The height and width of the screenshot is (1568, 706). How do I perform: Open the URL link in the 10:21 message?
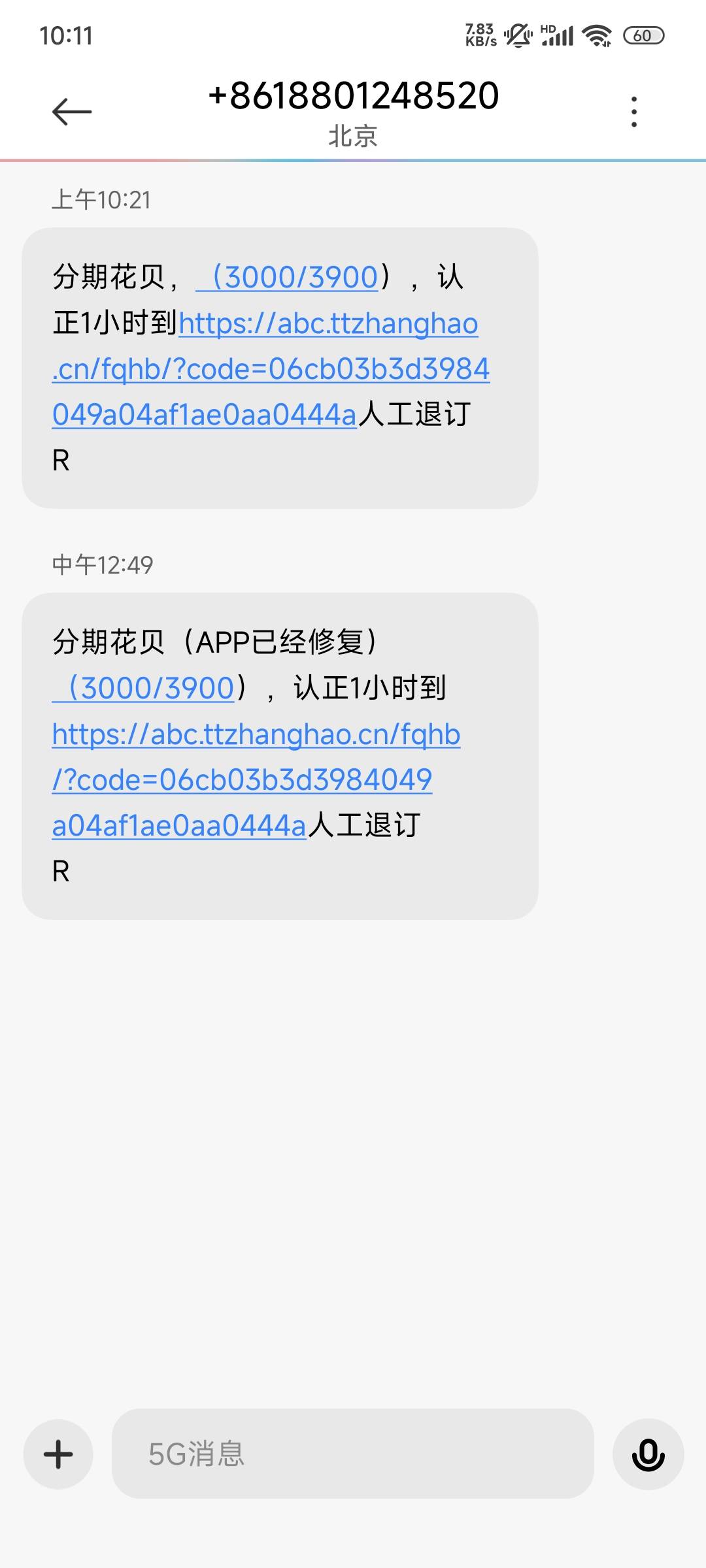[271, 369]
